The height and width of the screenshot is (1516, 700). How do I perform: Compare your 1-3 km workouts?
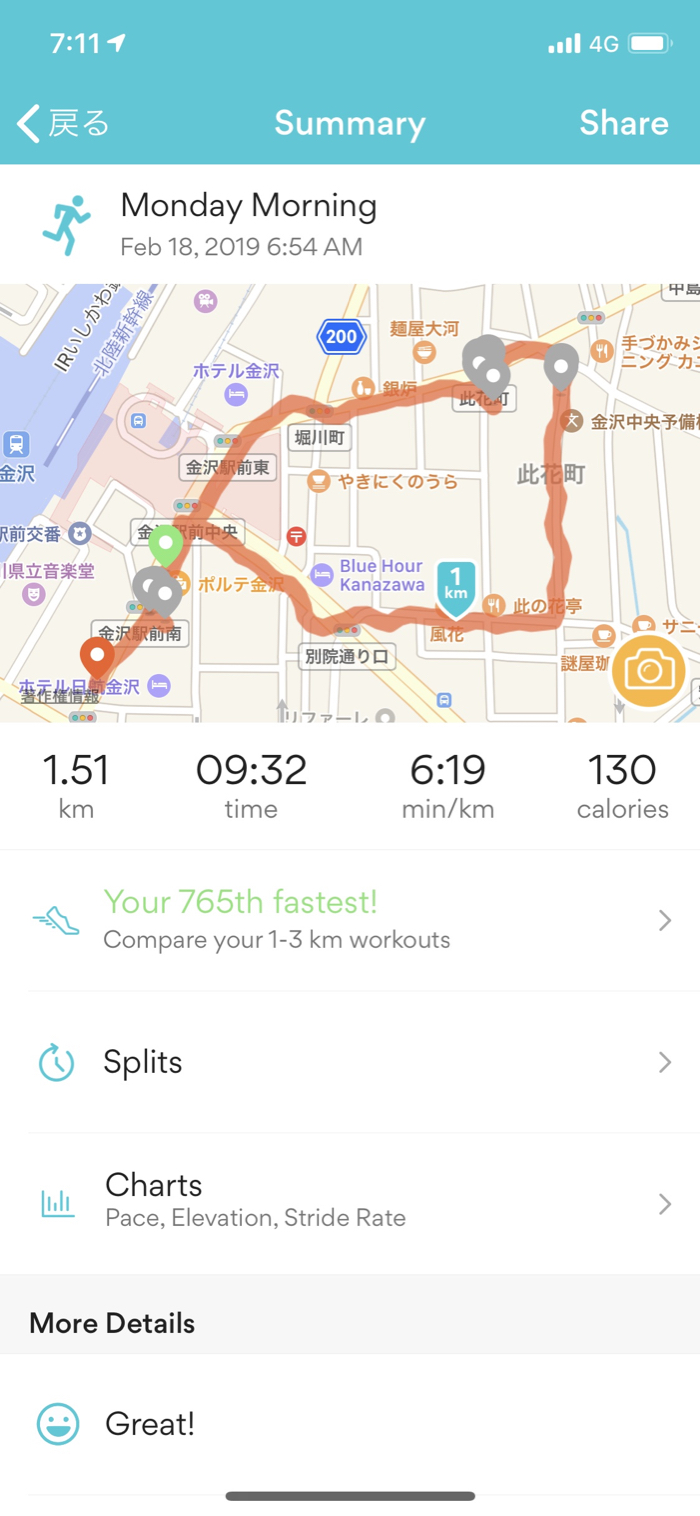(350, 921)
